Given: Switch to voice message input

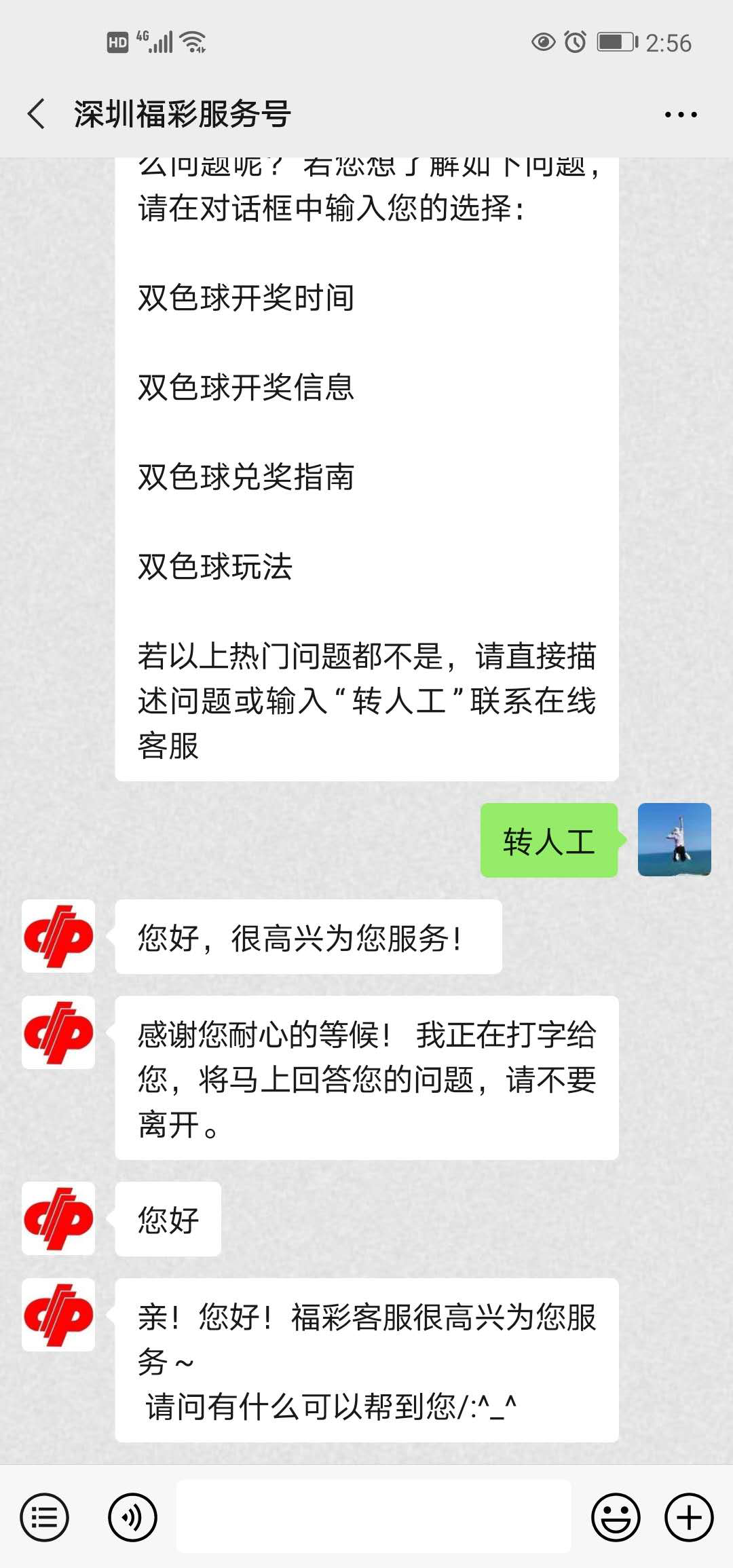Looking at the screenshot, I should tap(132, 1517).
